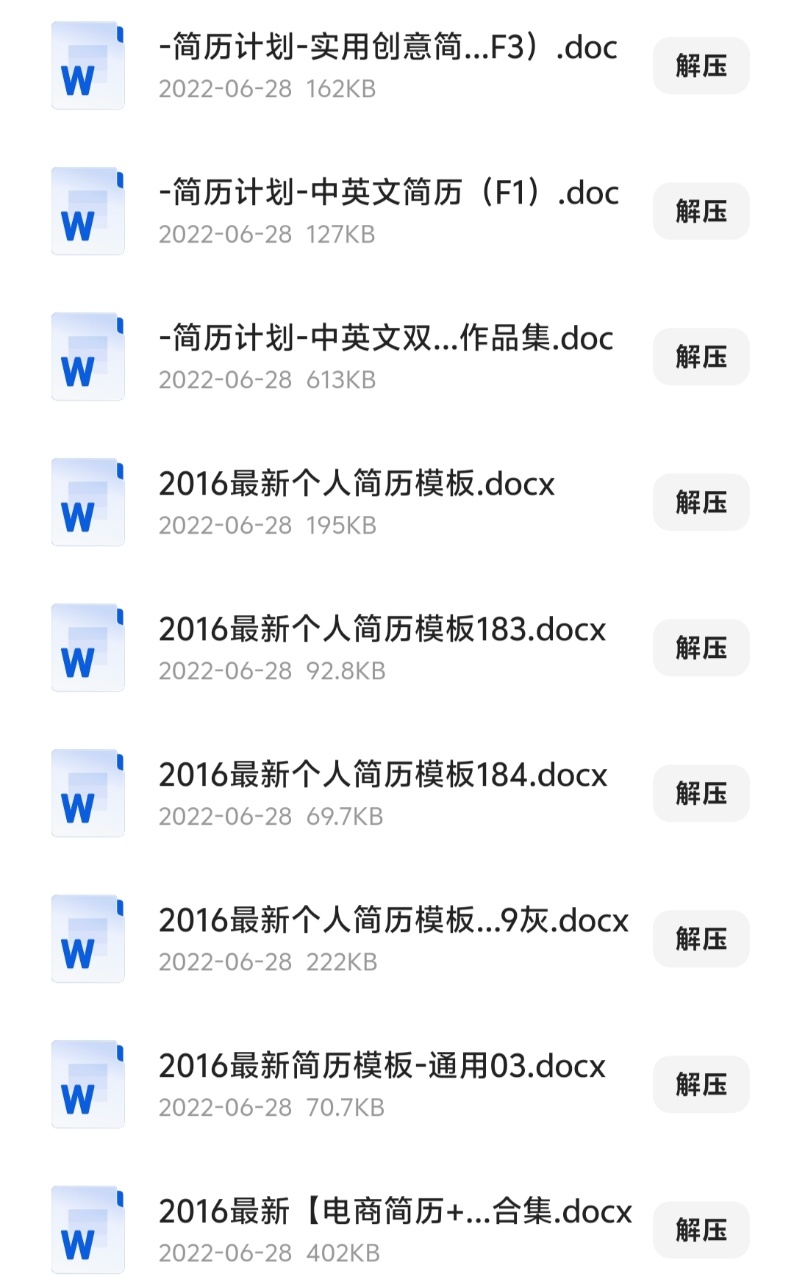Tap the filename 2016最新简历模板-通用03.docx
Image resolution: width=794 pixels, height=1279 pixels.
tap(381, 1066)
